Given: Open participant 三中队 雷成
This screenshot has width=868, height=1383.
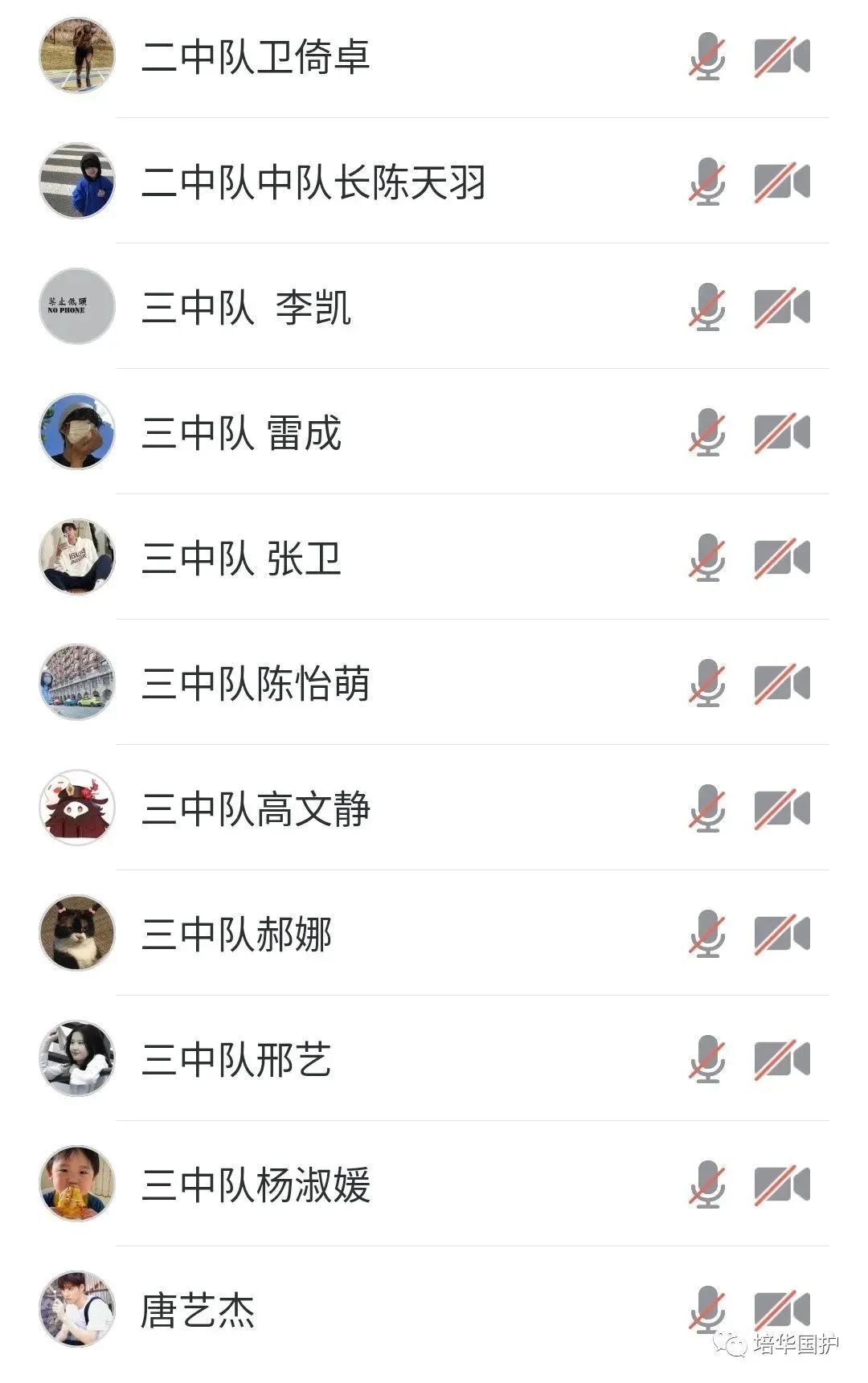Looking at the screenshot, I should pyautogui.click(x=241, y=432).
